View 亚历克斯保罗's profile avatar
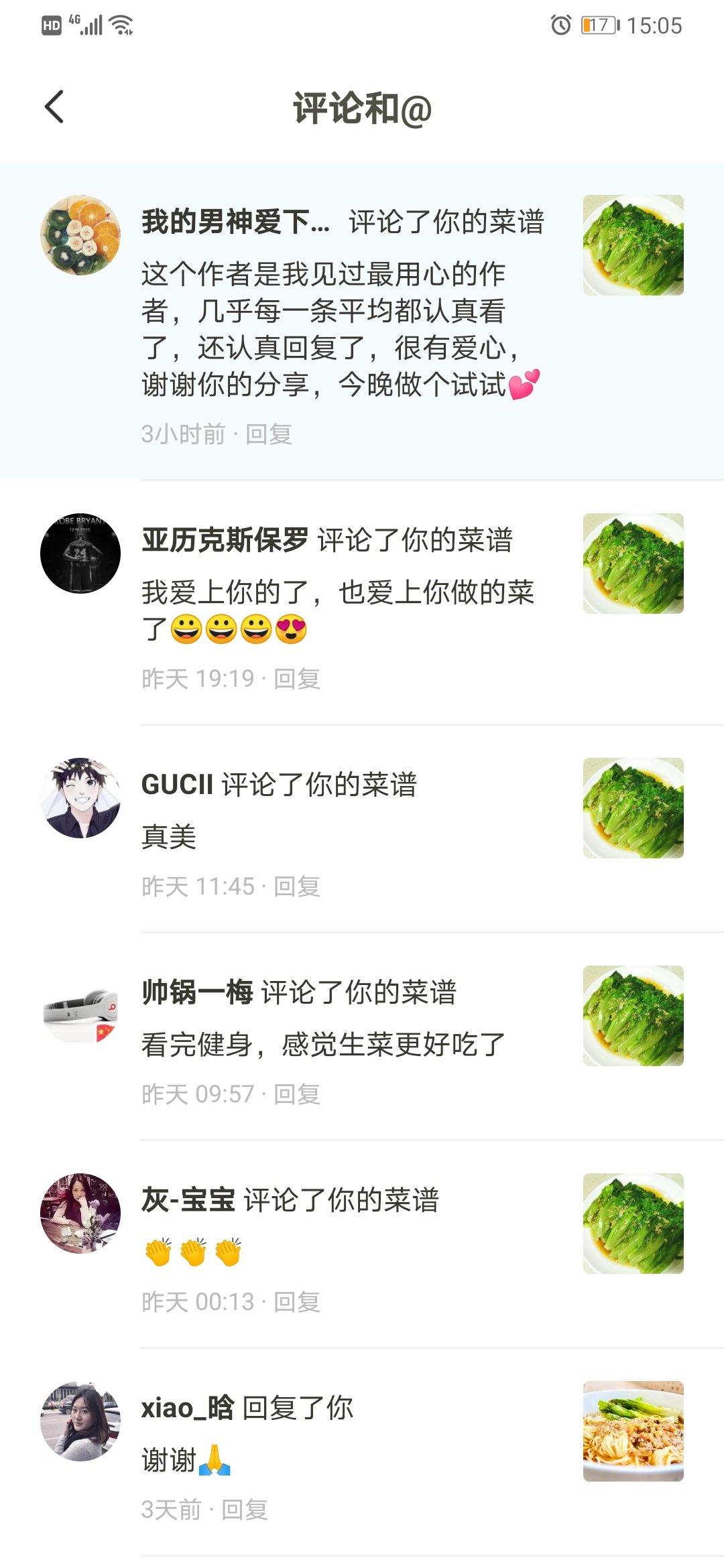Viewport: 724px width, 1568px height. tap(80, 553)
